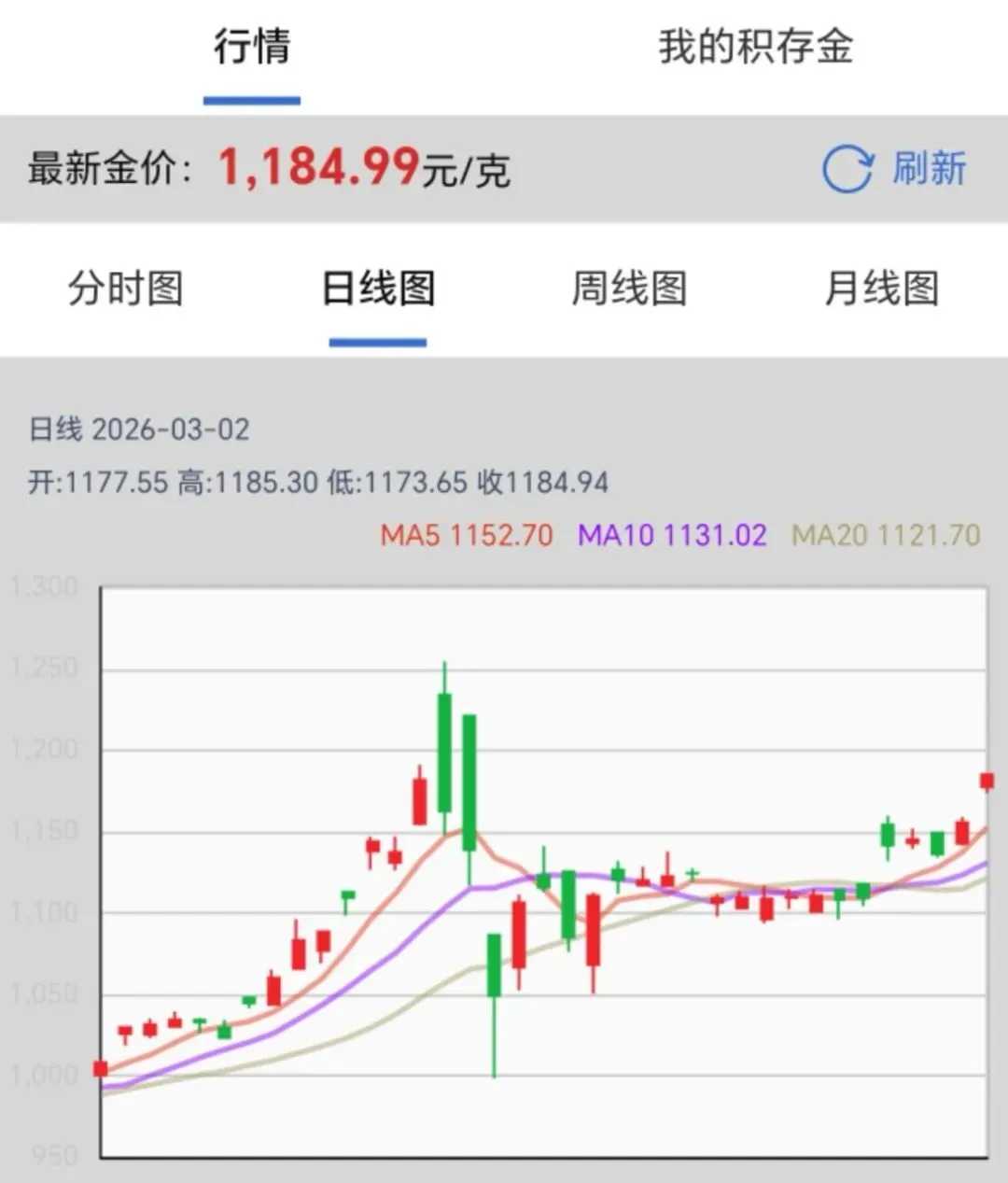Refresh the latest gold price

[894, 169]
